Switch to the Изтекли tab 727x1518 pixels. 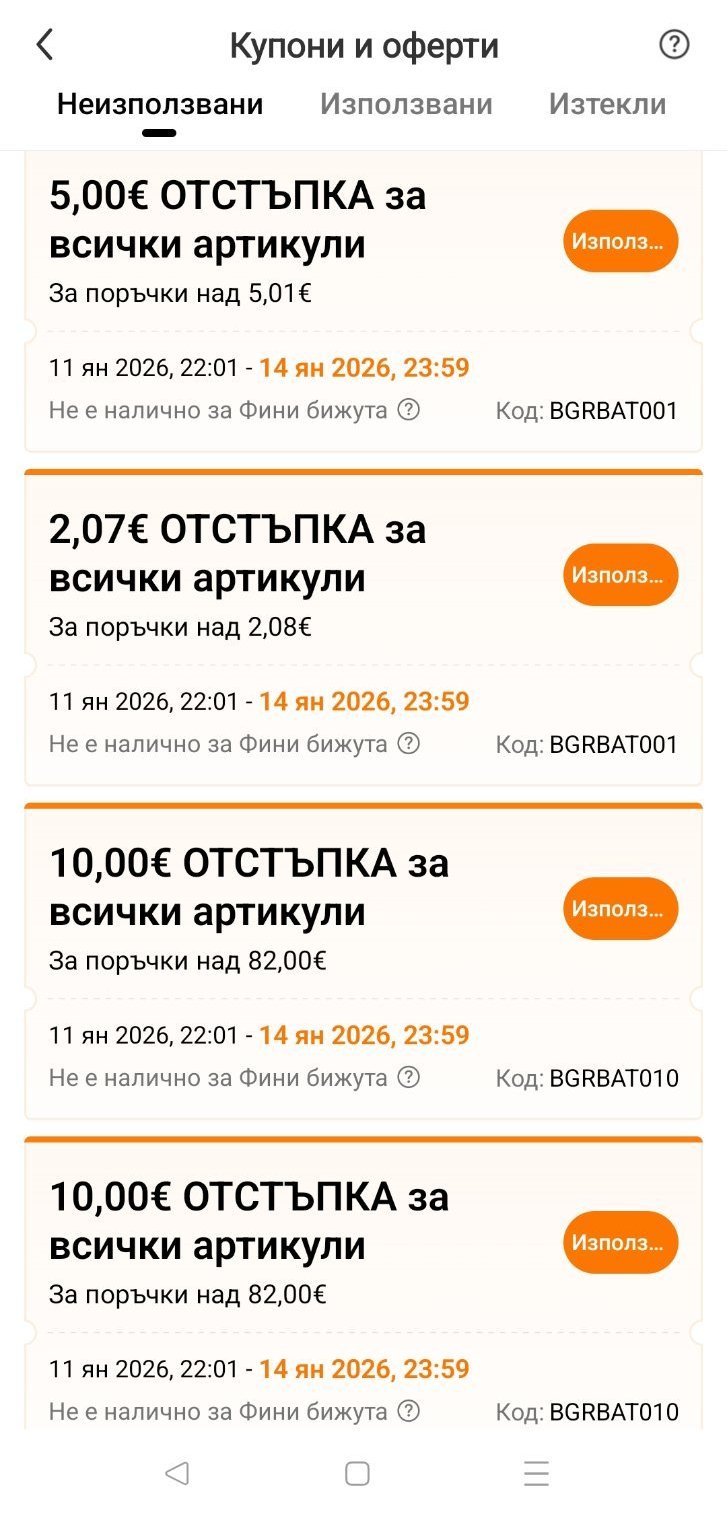click(607, 104)
